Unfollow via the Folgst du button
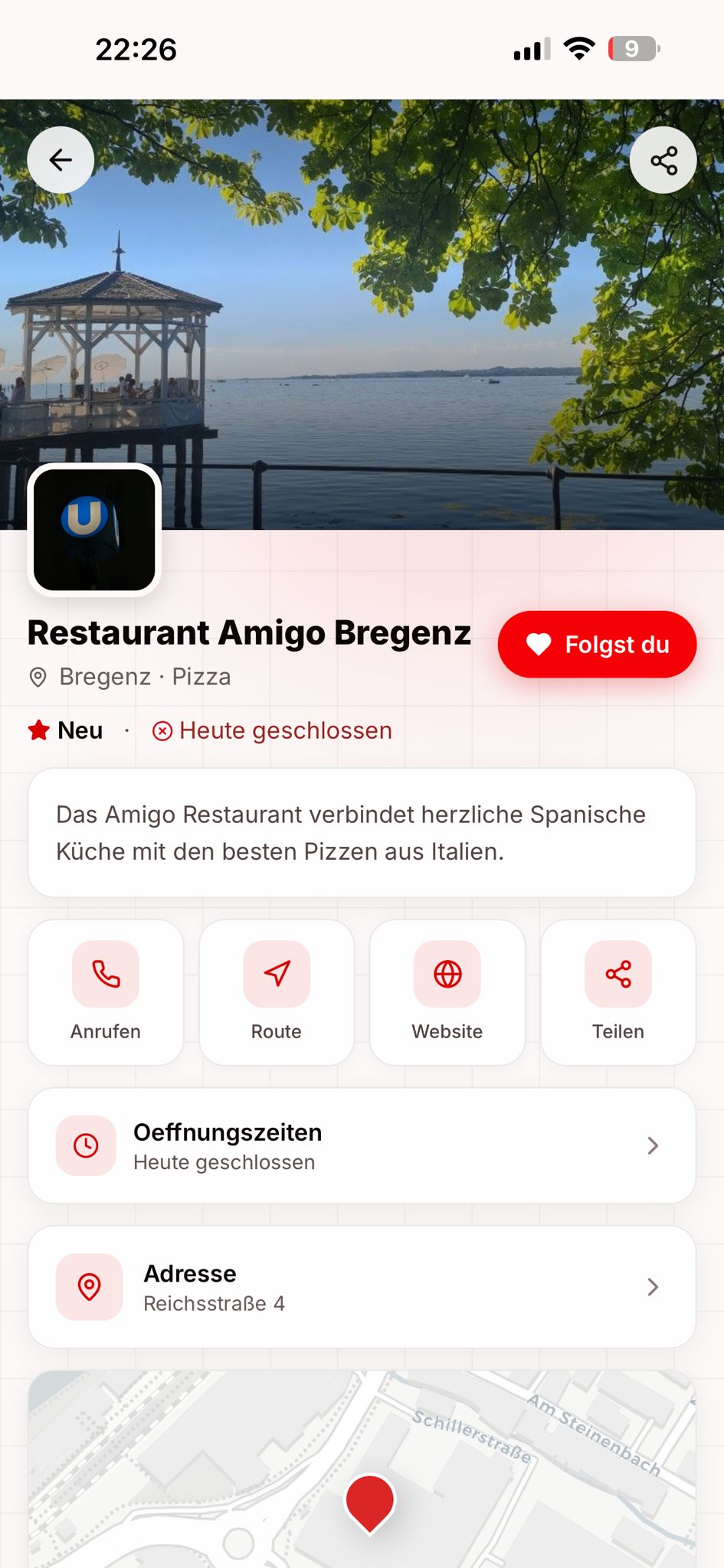724x1568 pixels. click(x=597, y=645)
